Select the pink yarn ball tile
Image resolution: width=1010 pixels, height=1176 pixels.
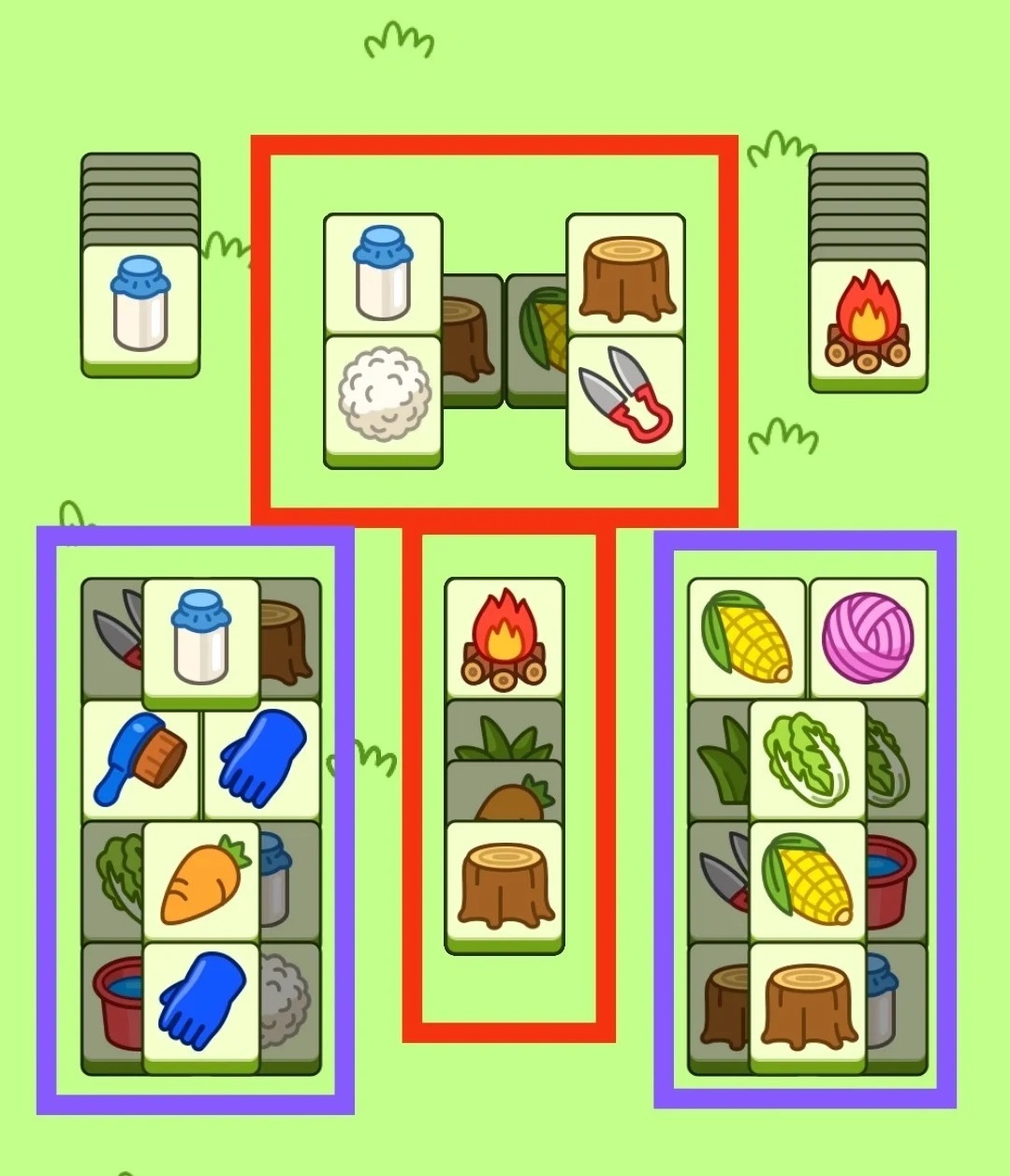point(868,636)
